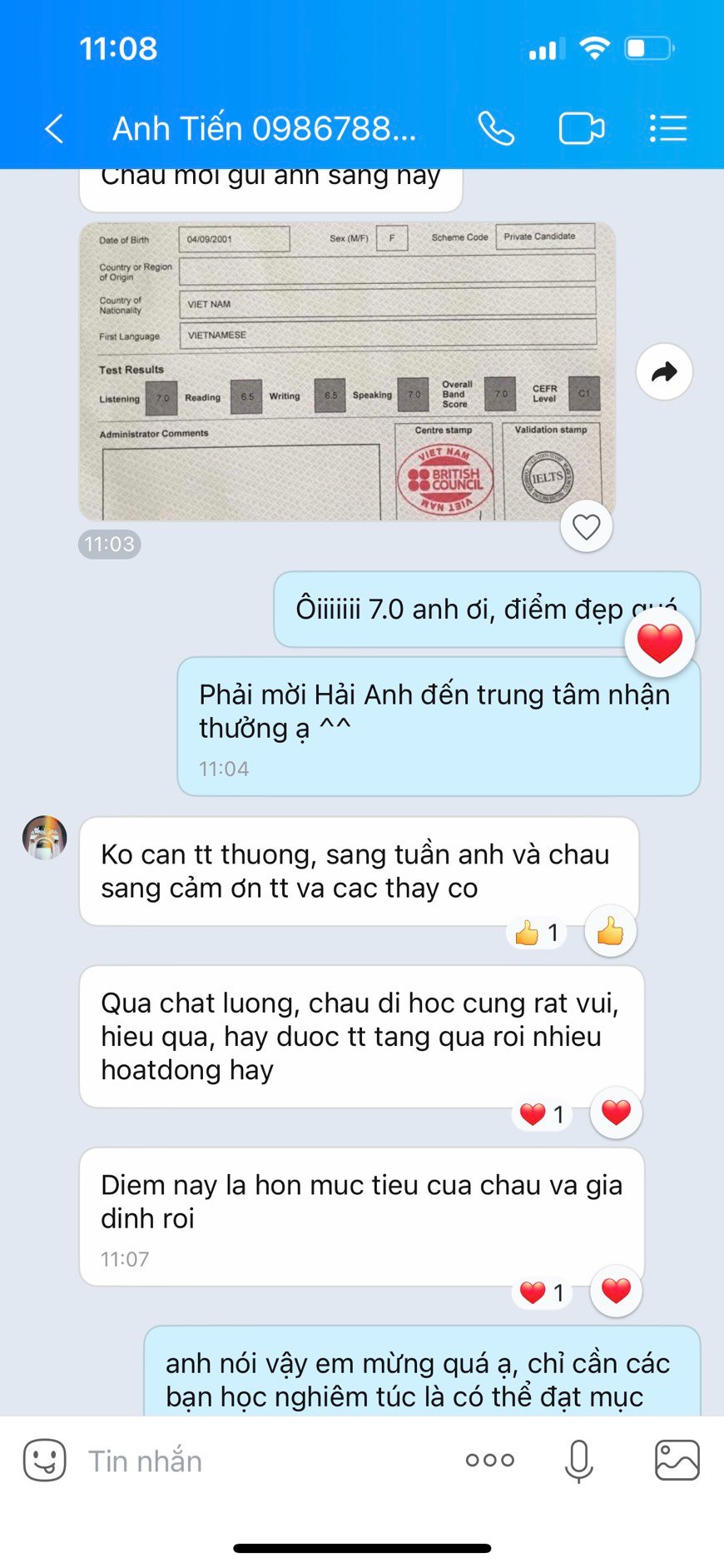Tap the thumbs-up under "Ko can tt thuong" message
The height and width of the screenshot is (1568, 724).
610,931
